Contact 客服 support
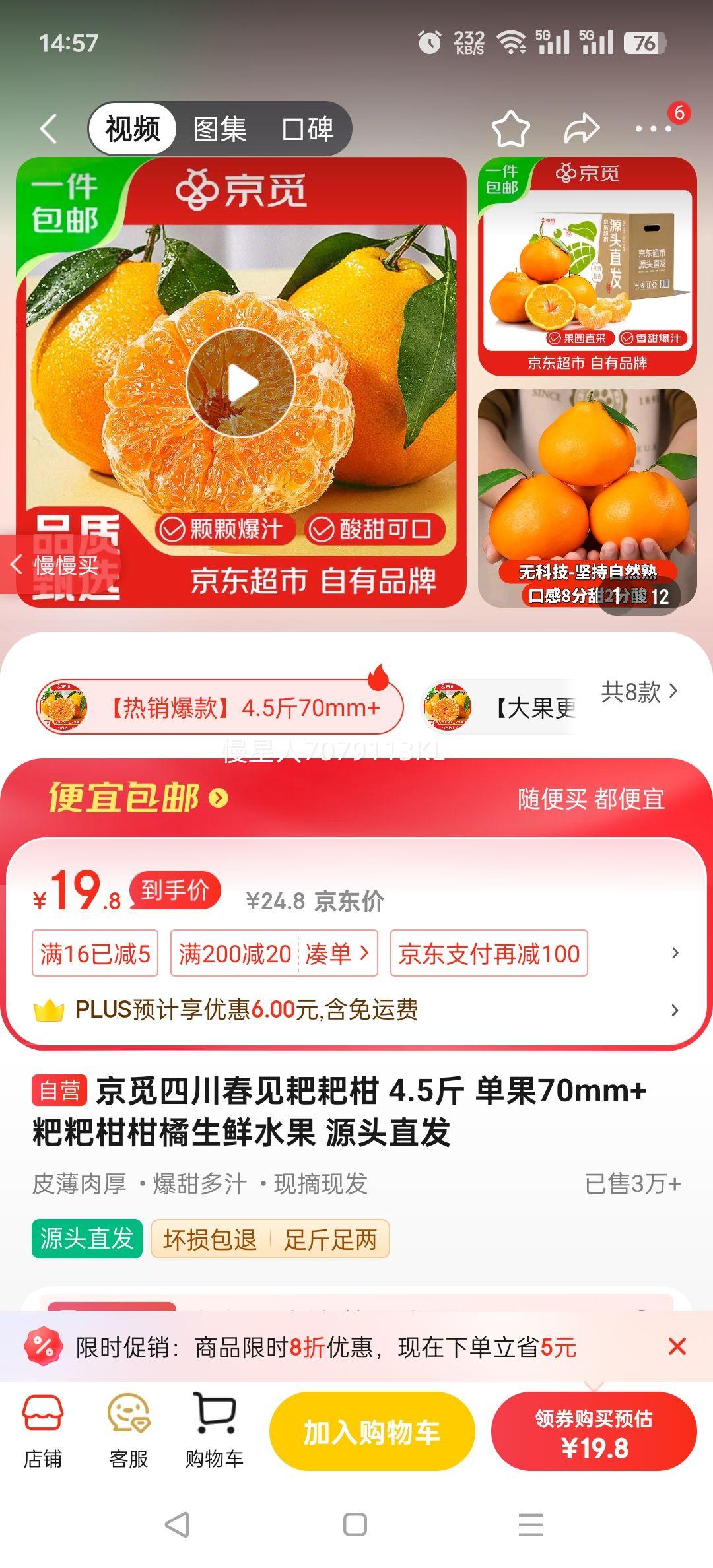Image resolution: width=713 pixels, height=1568 pixels. (128, 1431)
